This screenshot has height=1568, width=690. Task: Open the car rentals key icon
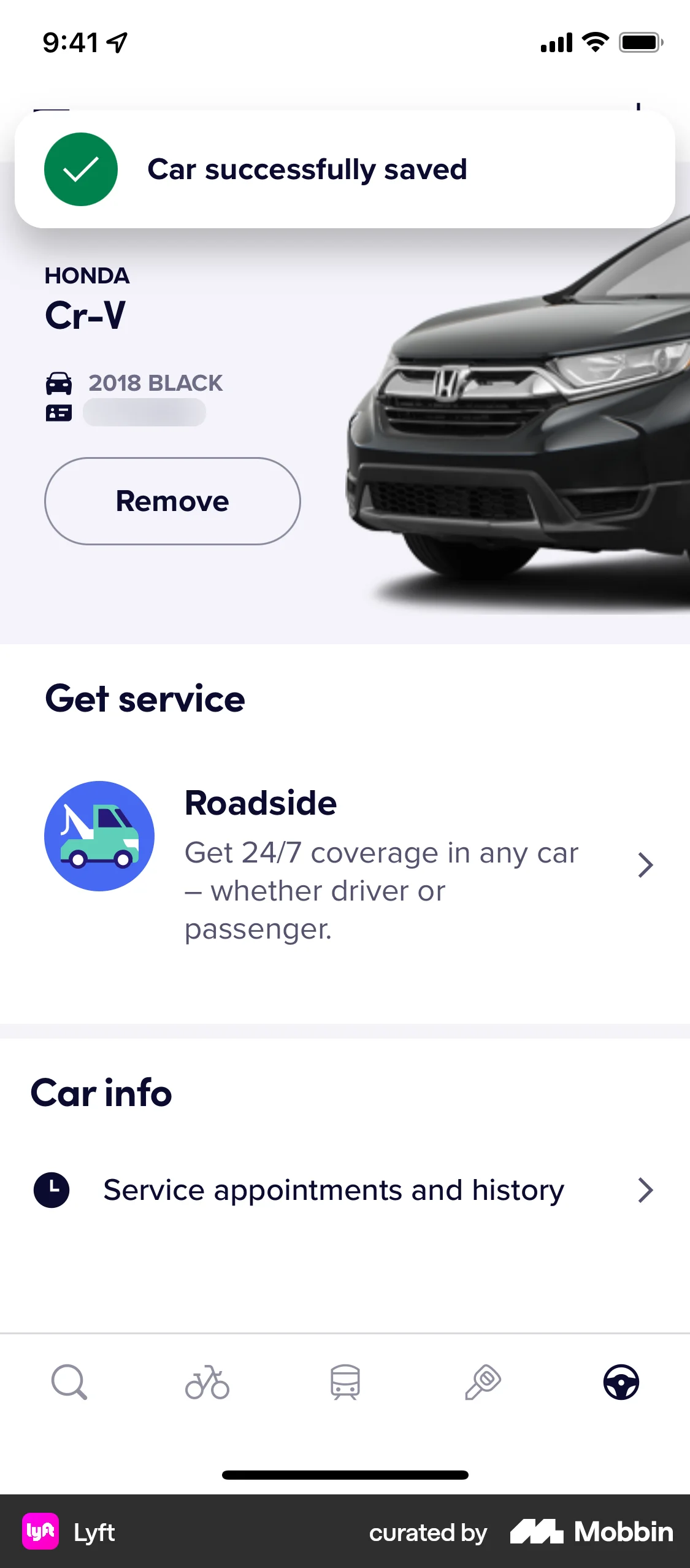(x=483, y=1382)
